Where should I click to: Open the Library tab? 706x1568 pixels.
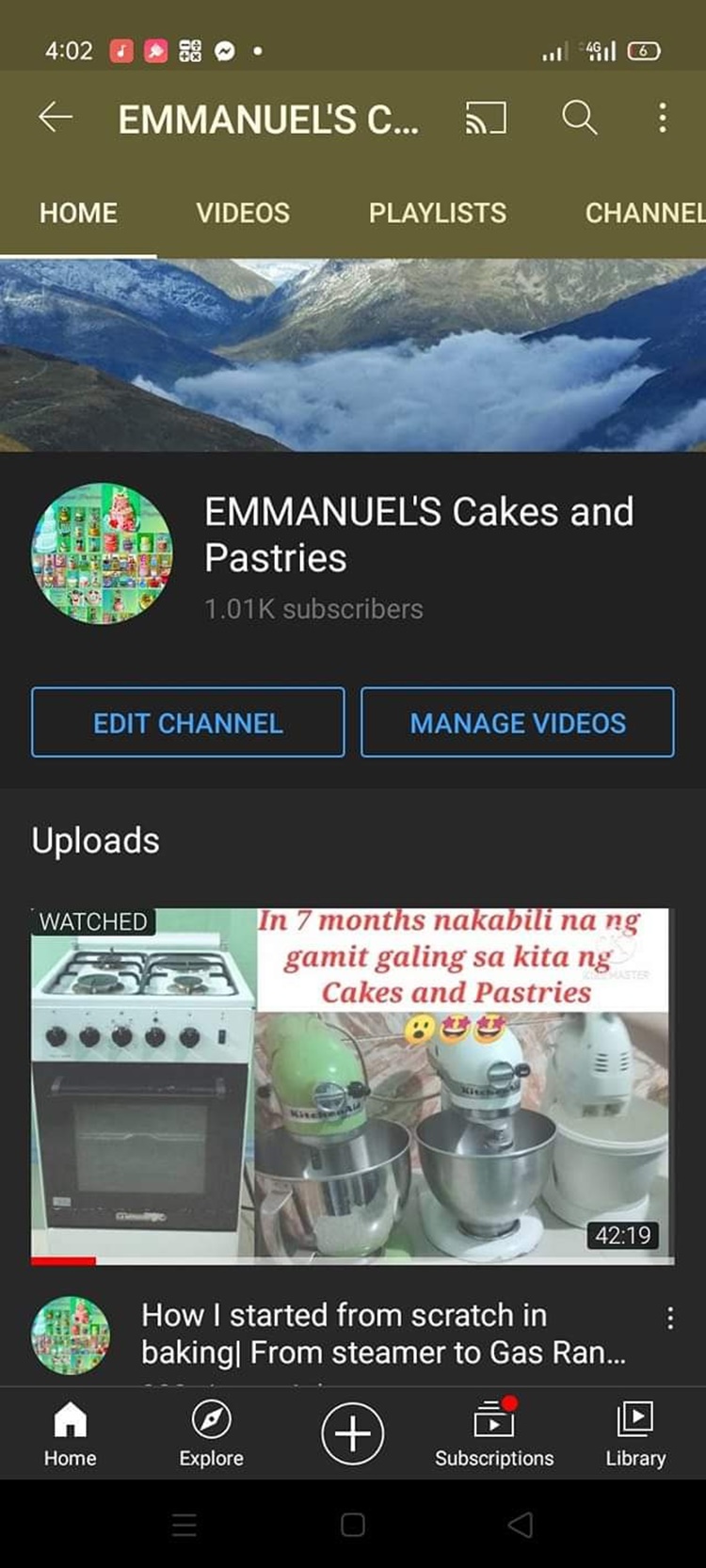point(635,1433)
